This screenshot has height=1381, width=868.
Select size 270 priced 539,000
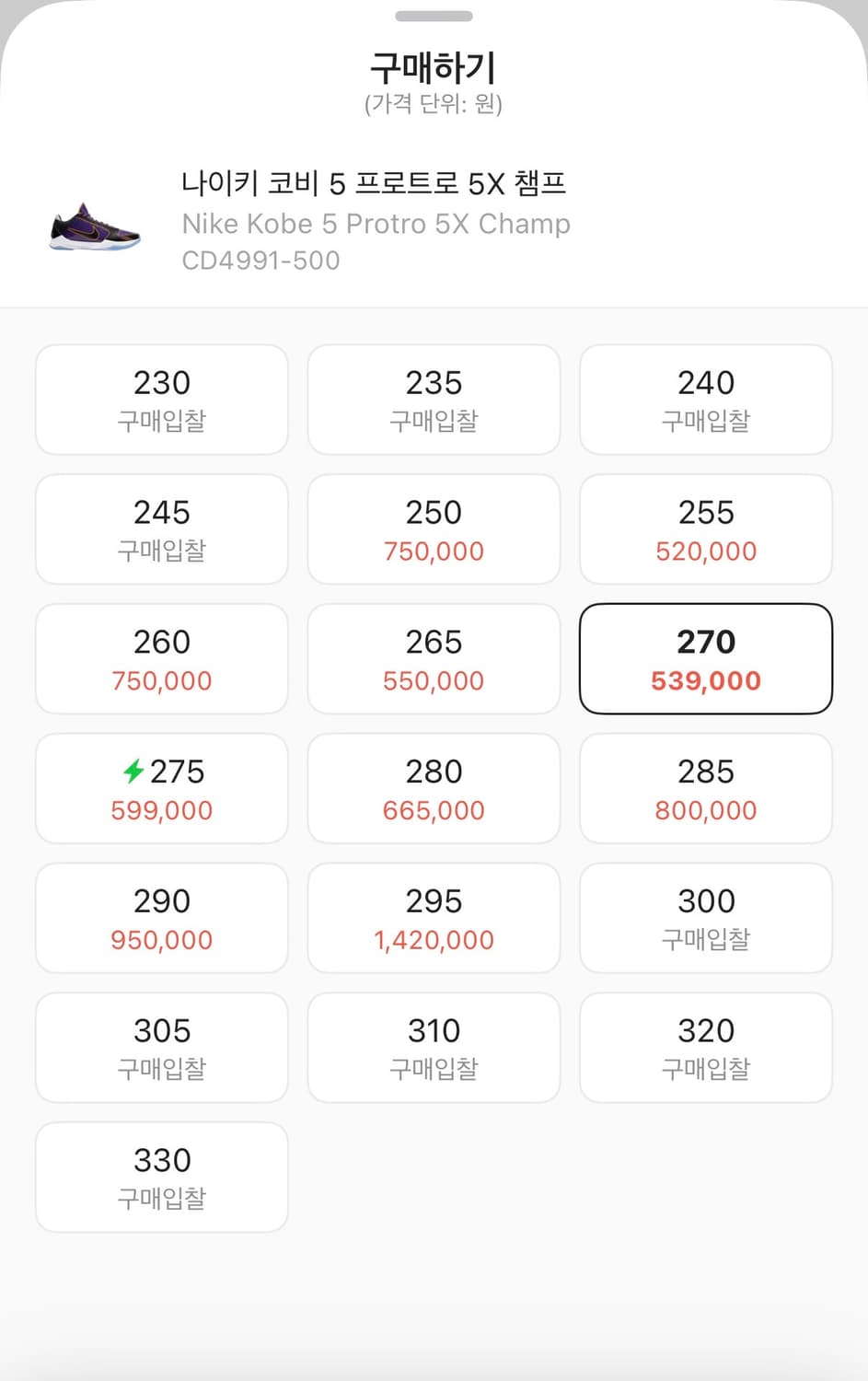(x=705, y=659)
